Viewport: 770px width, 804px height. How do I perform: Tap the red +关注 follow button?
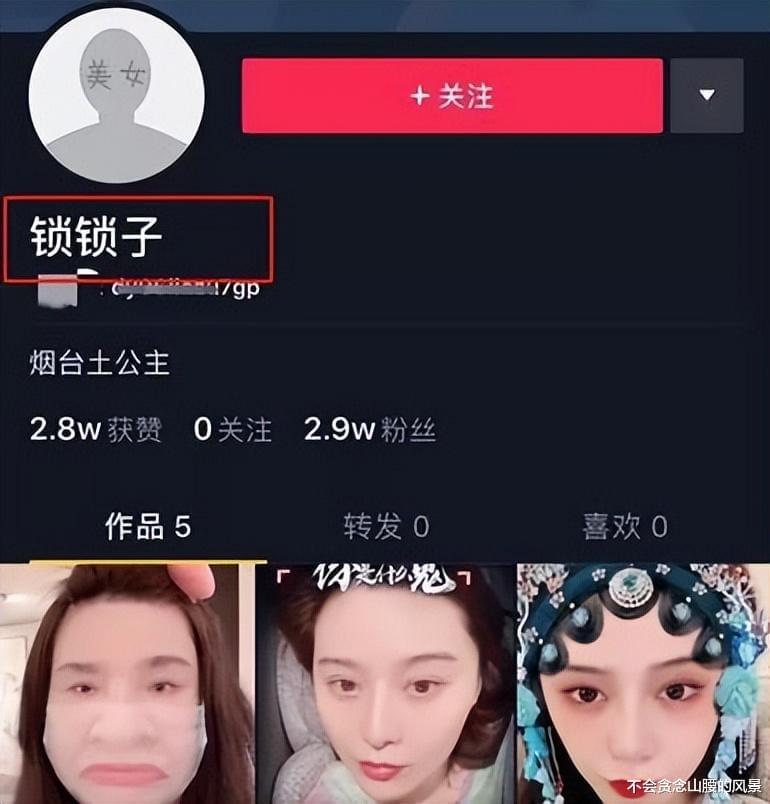coord(452,96)
